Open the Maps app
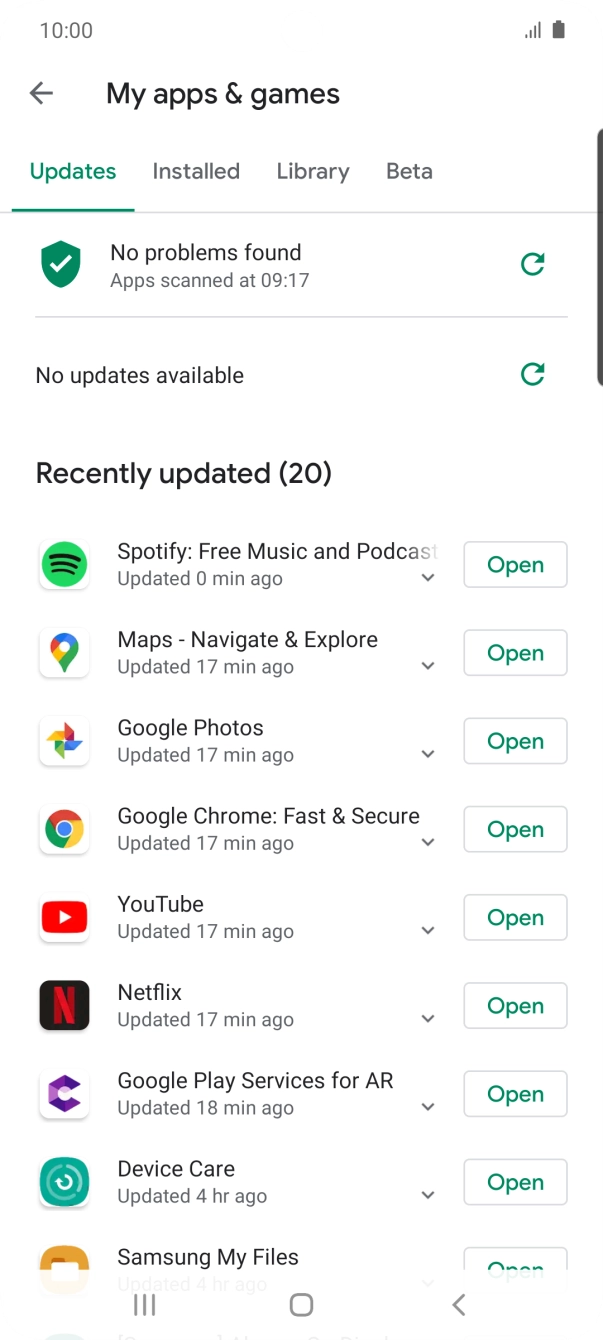The width and height of the screenshot is (603, 1340). click(515, 653)
